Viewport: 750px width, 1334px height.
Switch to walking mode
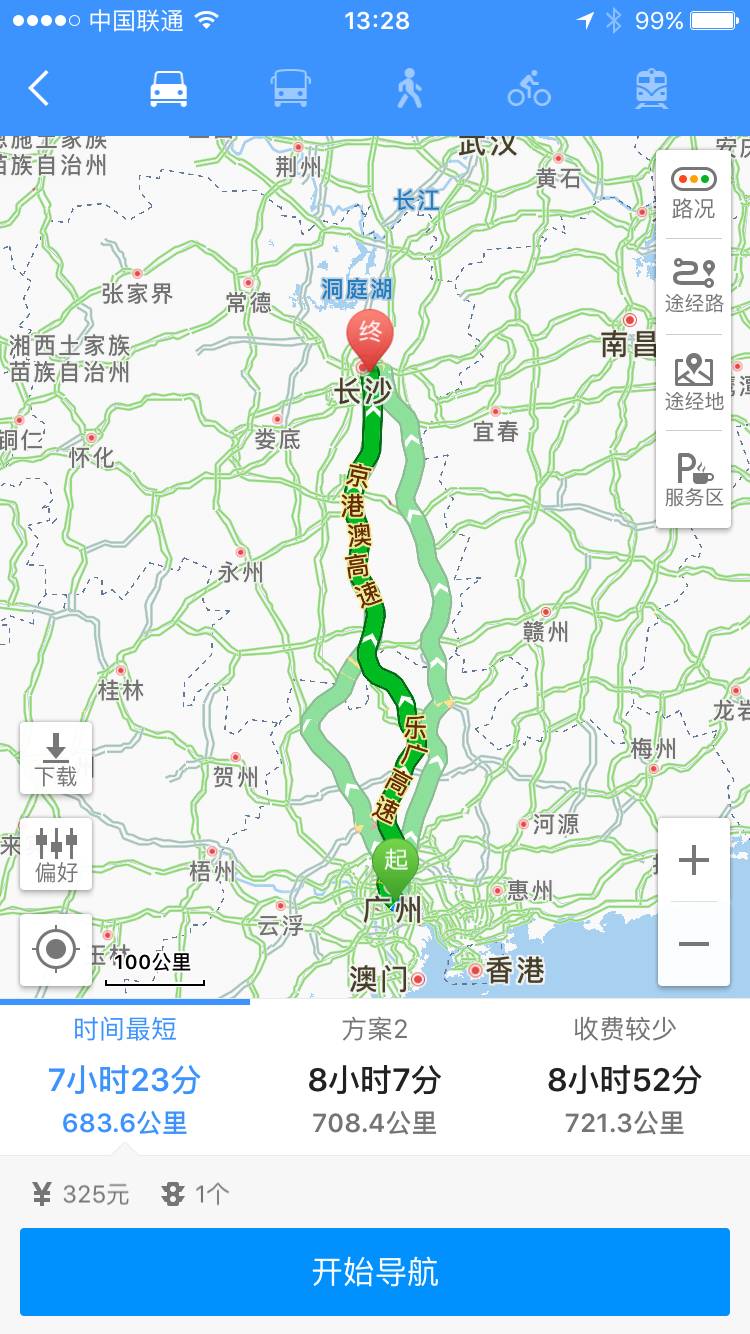409,89
